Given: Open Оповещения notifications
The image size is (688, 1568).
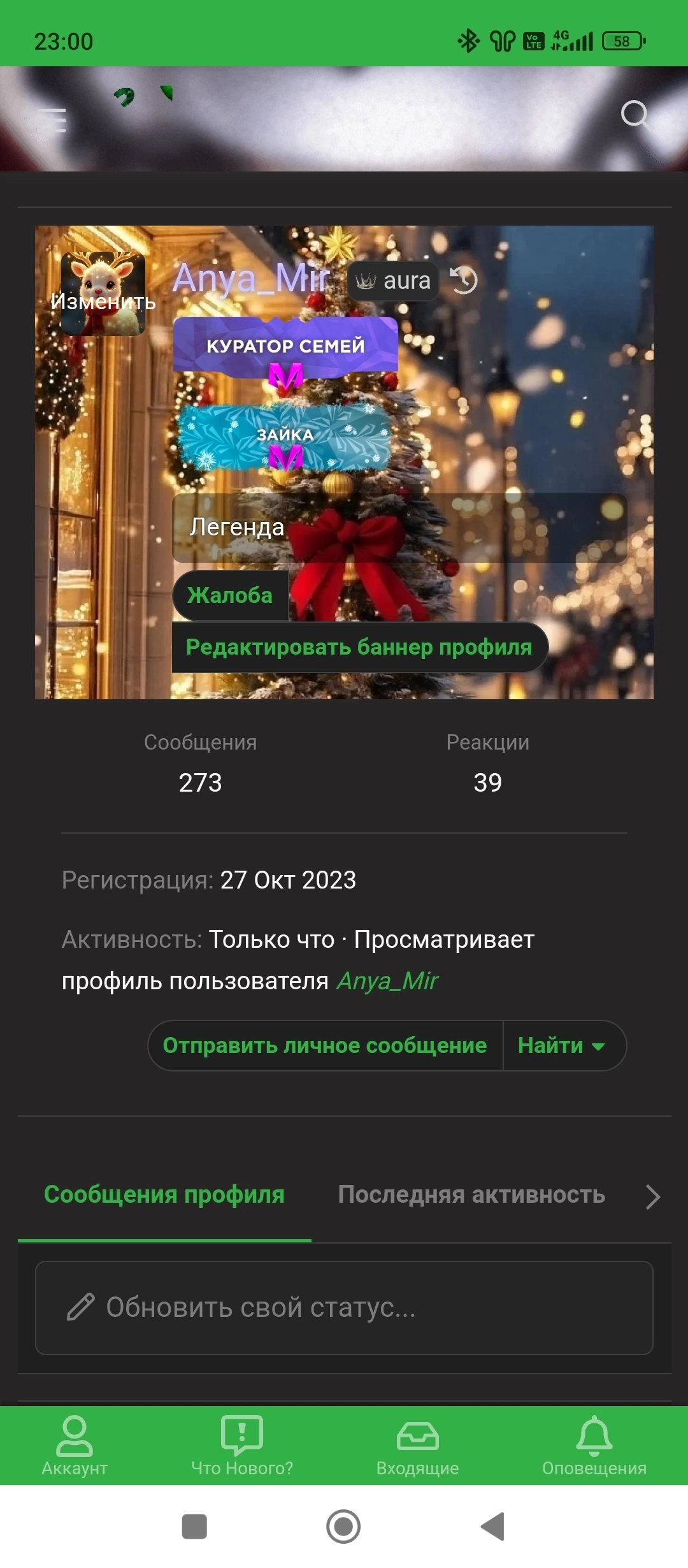Looking at the screenshot, I should pyautogui.click(x=594, y=1446).
